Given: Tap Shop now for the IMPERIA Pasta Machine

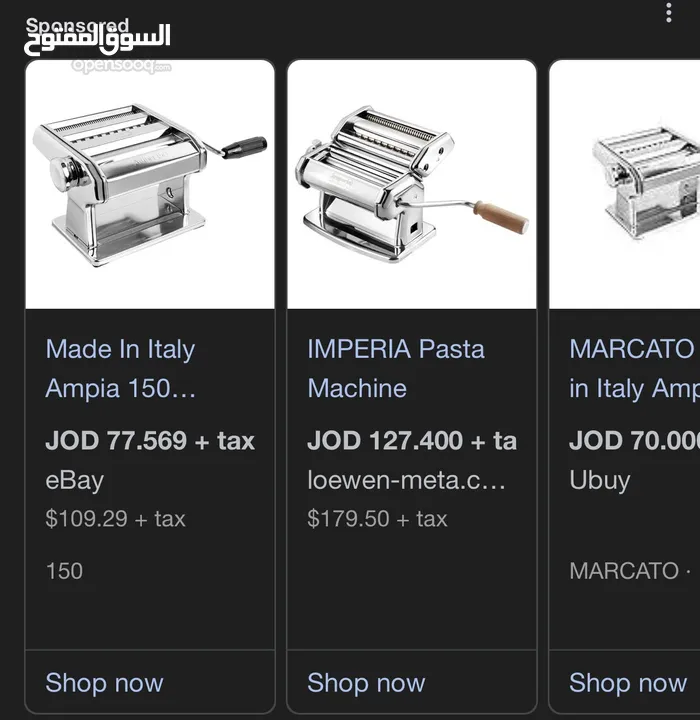Looking at the screenshot, I should 366,682.
